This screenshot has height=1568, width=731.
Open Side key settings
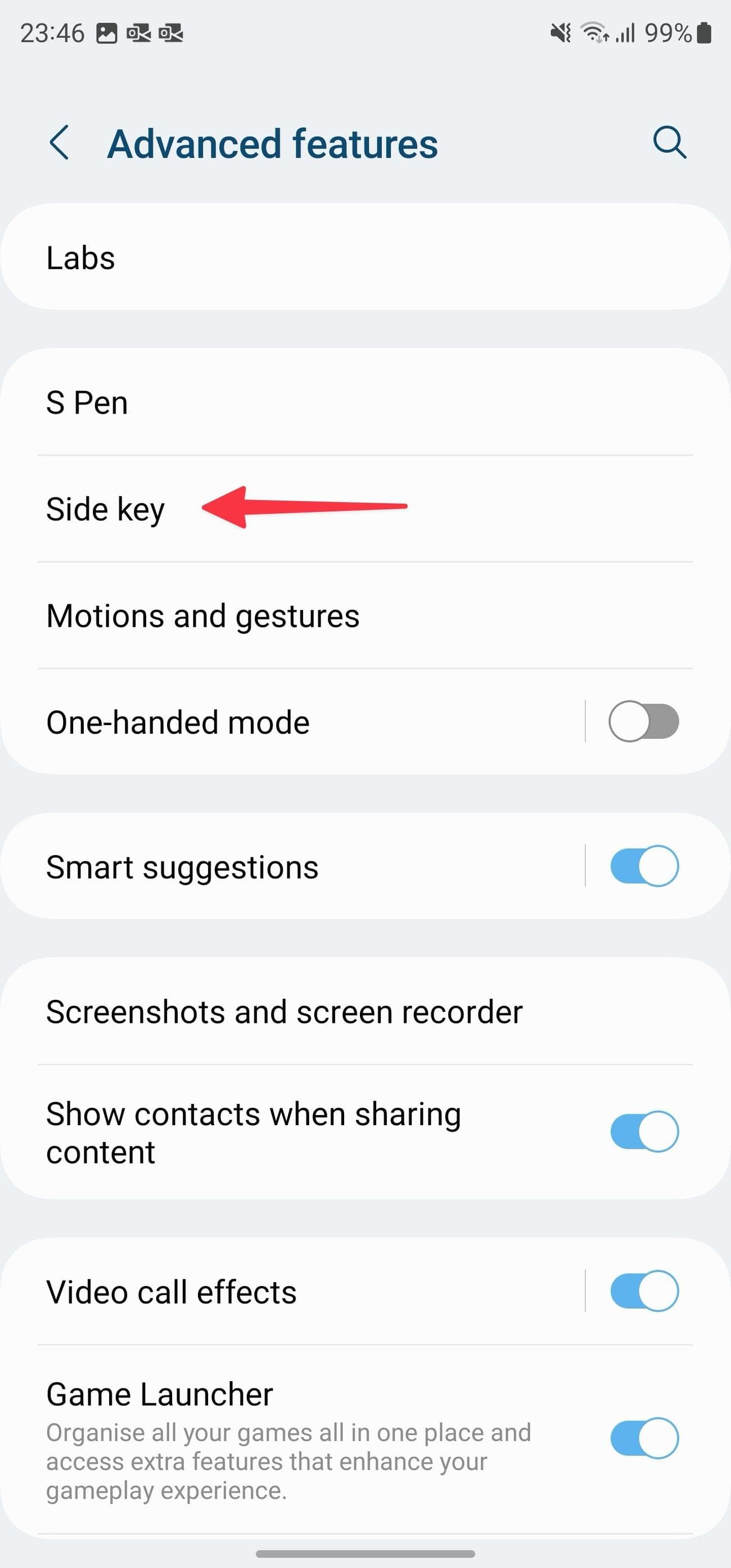[x=106, y=509]
